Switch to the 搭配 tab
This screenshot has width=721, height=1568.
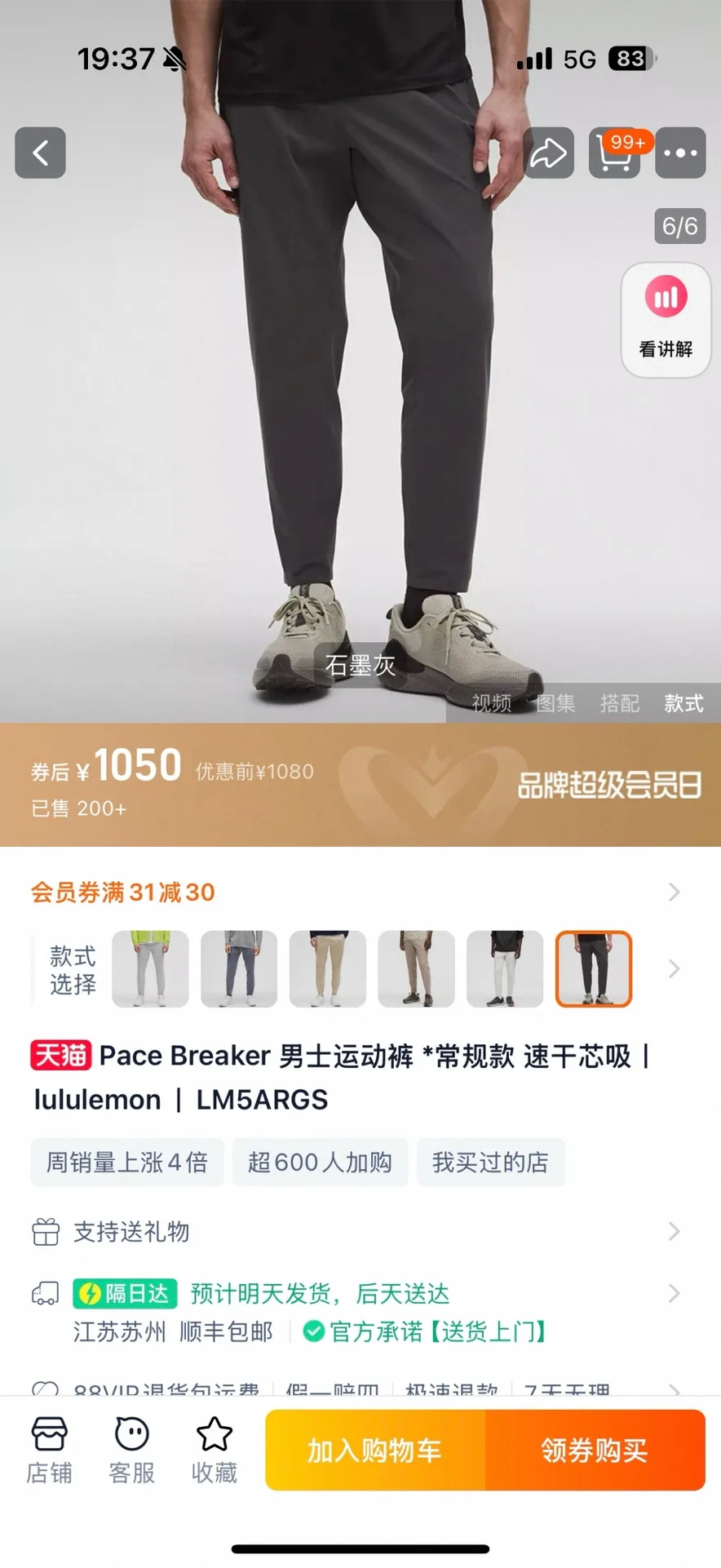[619, 703]
